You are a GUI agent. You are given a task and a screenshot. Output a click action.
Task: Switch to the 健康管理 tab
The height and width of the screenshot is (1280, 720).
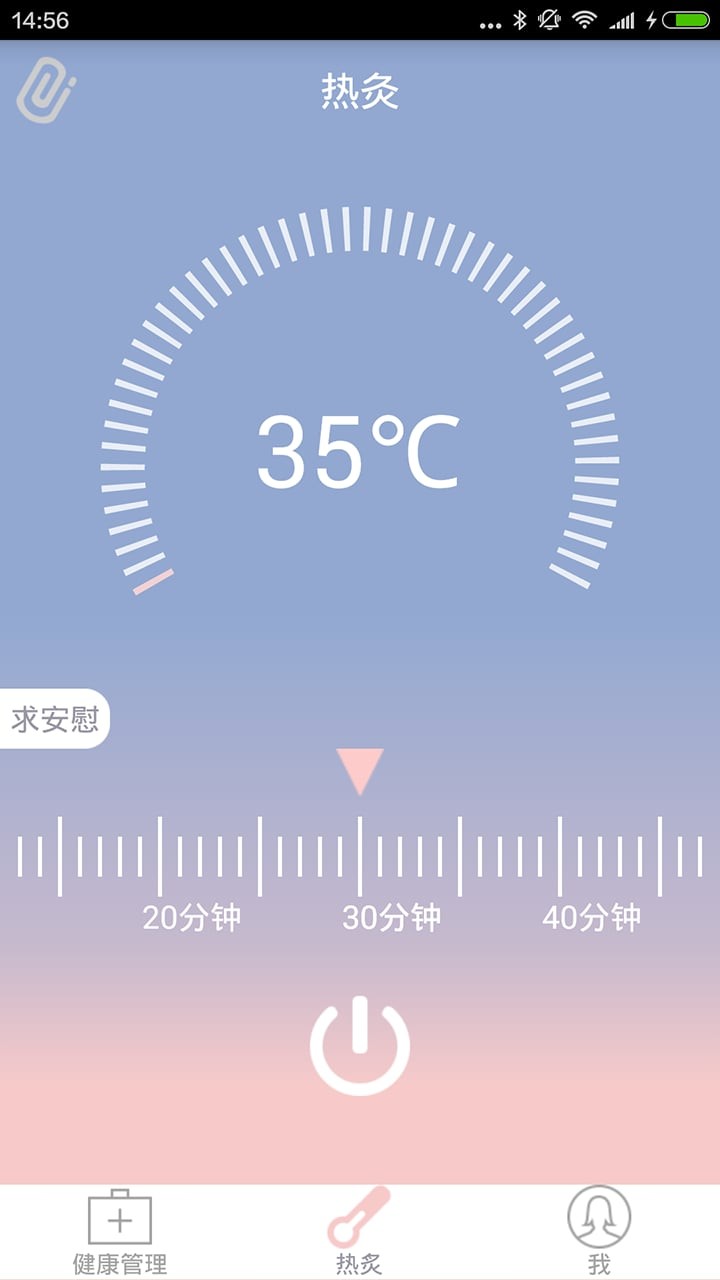pyautogui.click(x=120, y=1230)
